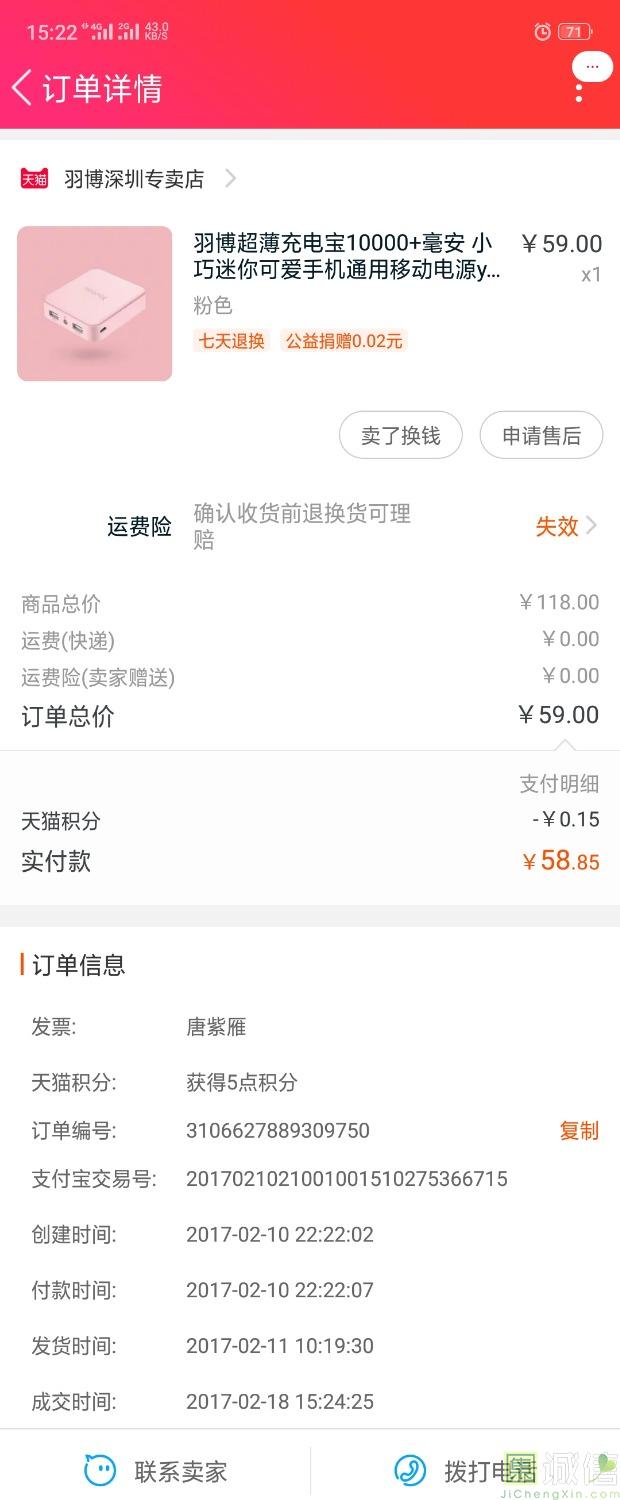Tap the 卖了换钱 button

(x=400, y=436)
